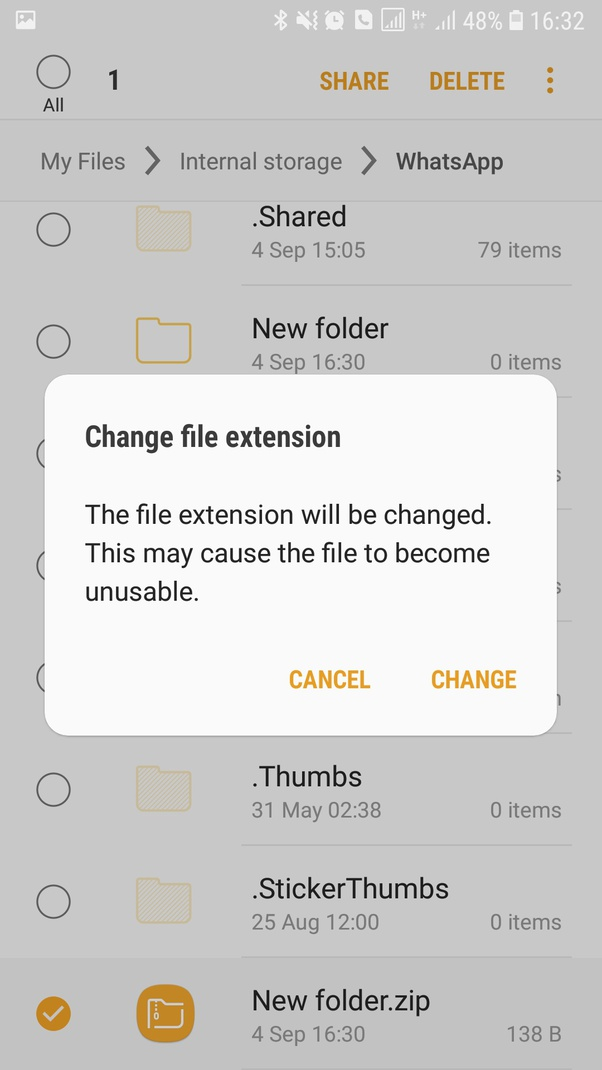Select the .Thumbs folder checkbox

[53, 790]
